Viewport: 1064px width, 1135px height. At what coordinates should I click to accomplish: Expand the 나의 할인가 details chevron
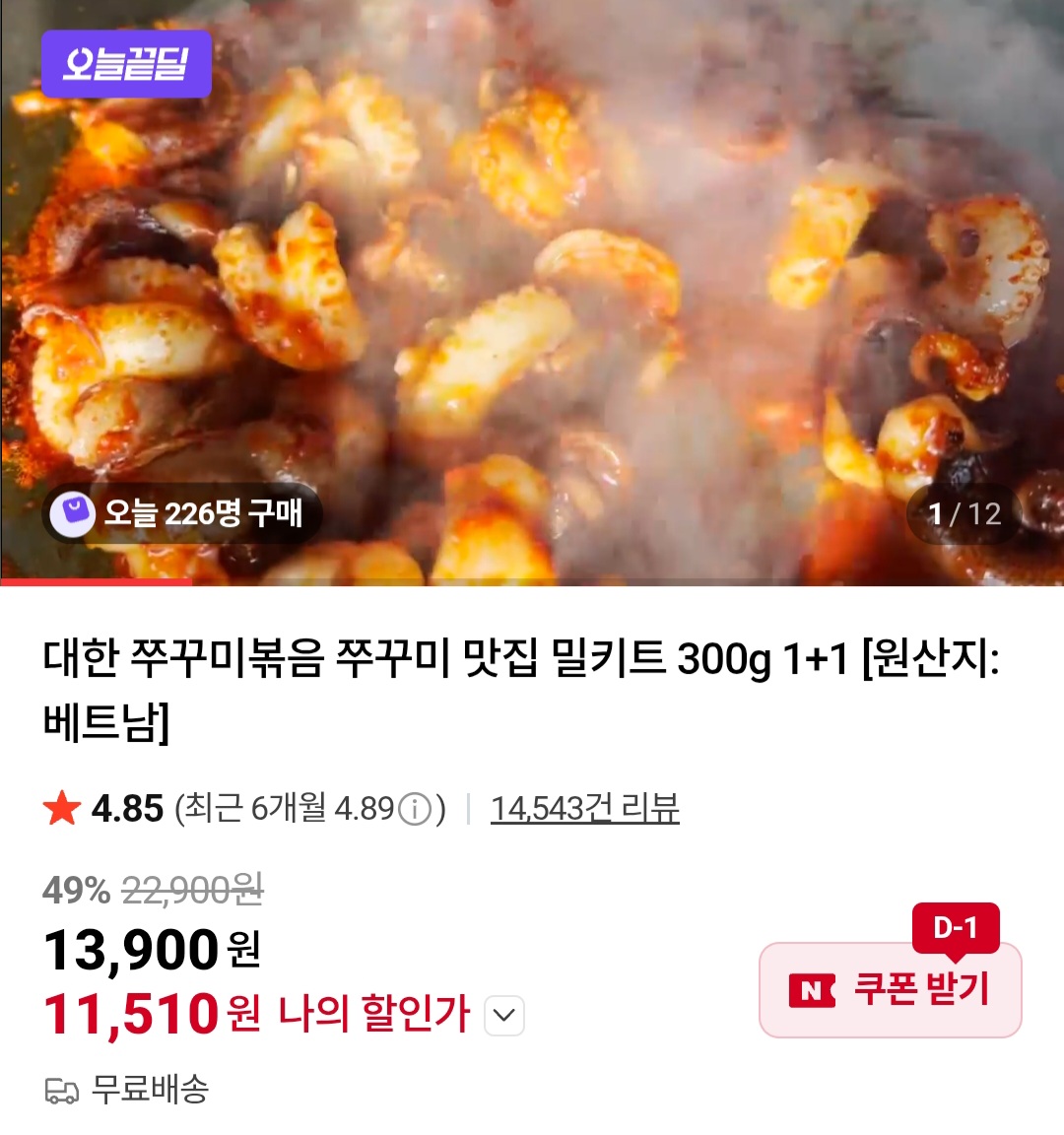coord(504,1016)
